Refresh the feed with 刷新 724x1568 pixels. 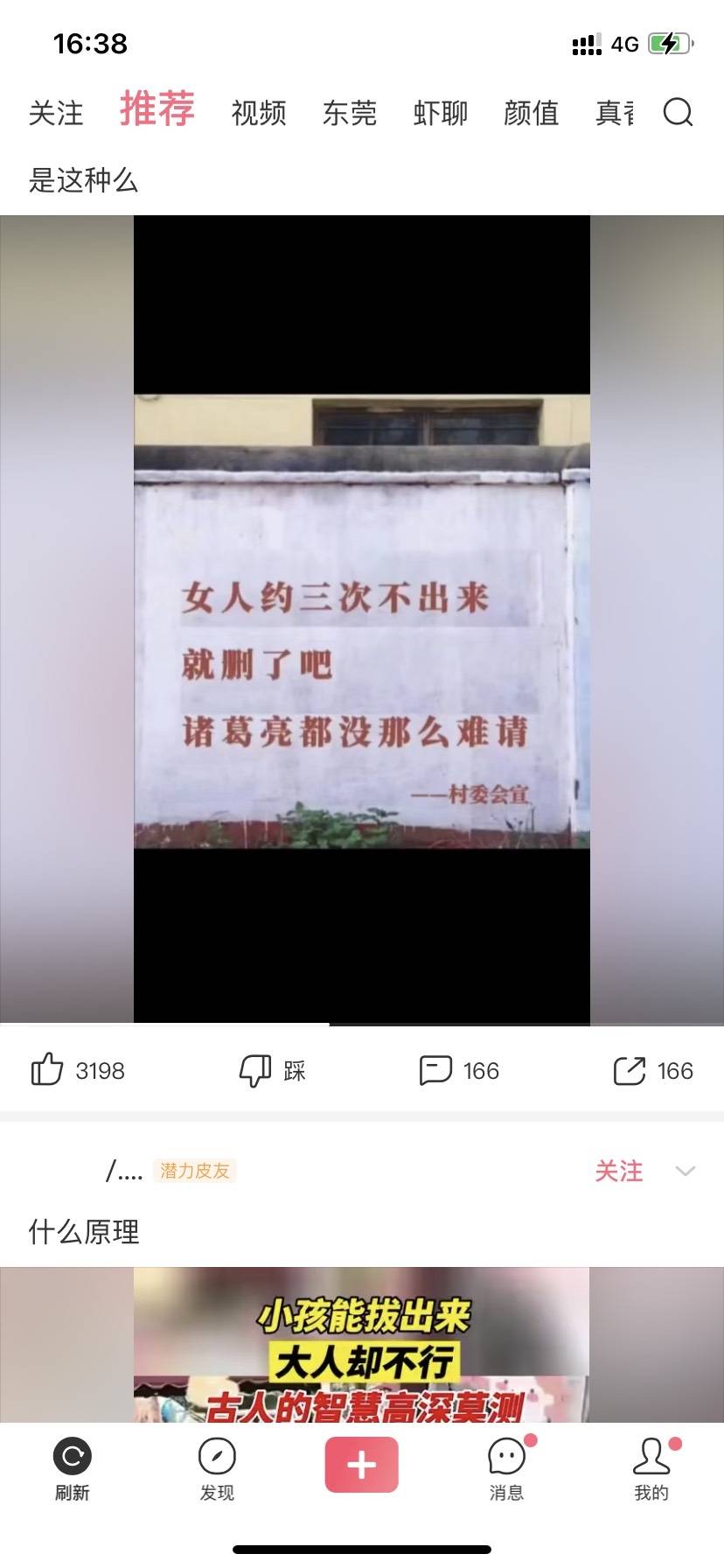(73, 1468)
